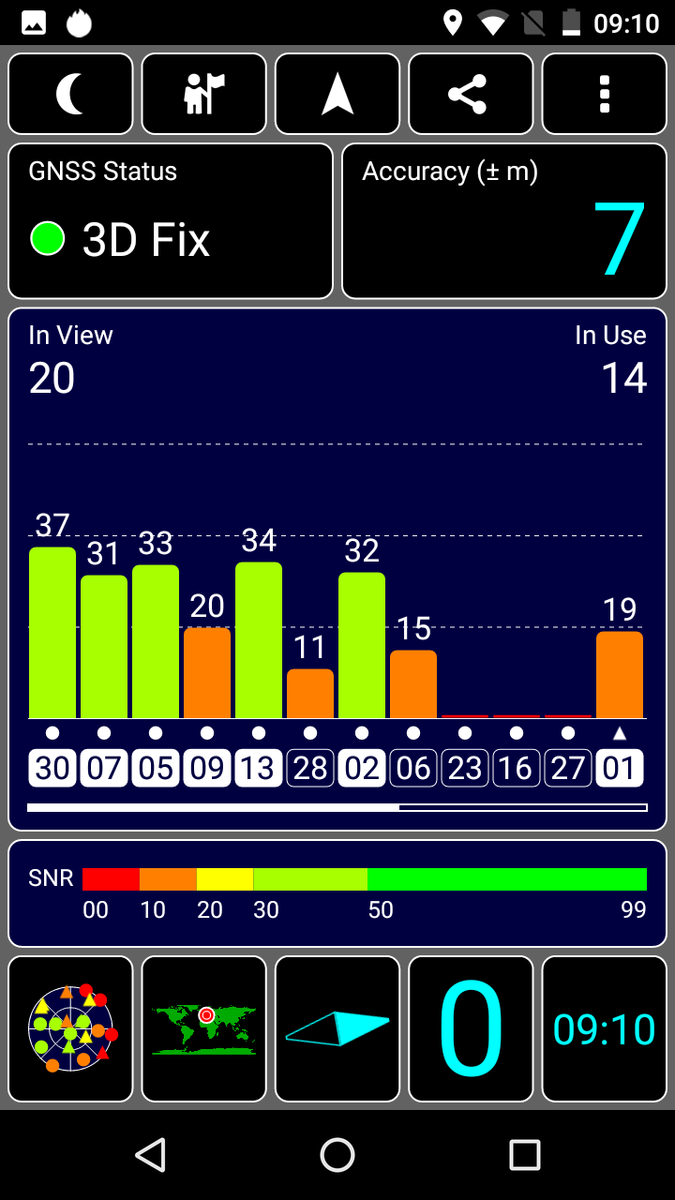Open the speed tile showing 0
Viewport: 675px width, 1200px height.
pyautogui.click(x=471, y=1028)
